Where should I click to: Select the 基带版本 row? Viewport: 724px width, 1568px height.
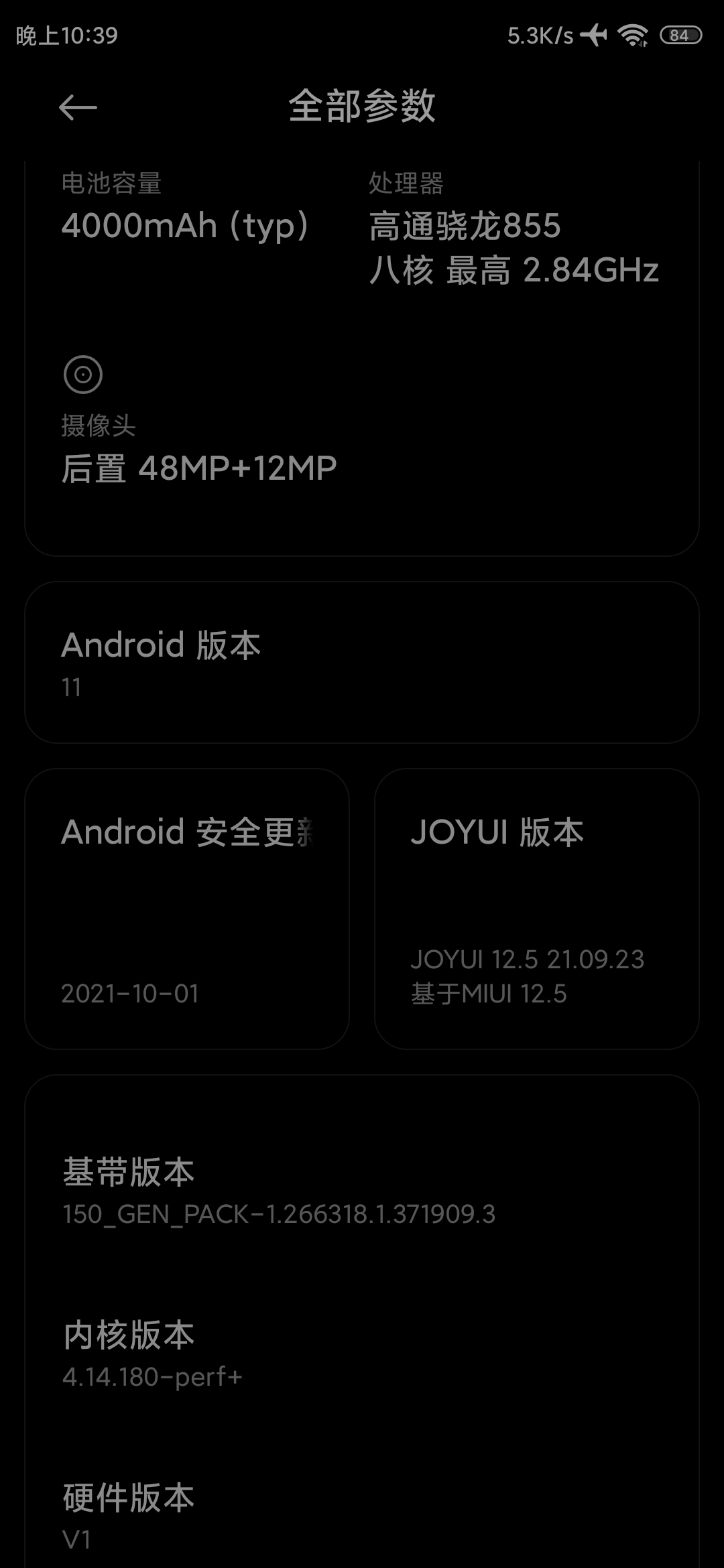(362, 1193)
